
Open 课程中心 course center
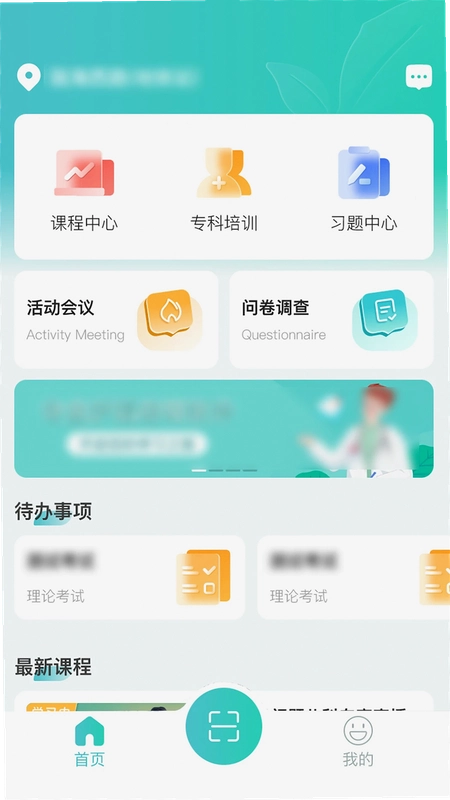point(84,190)
